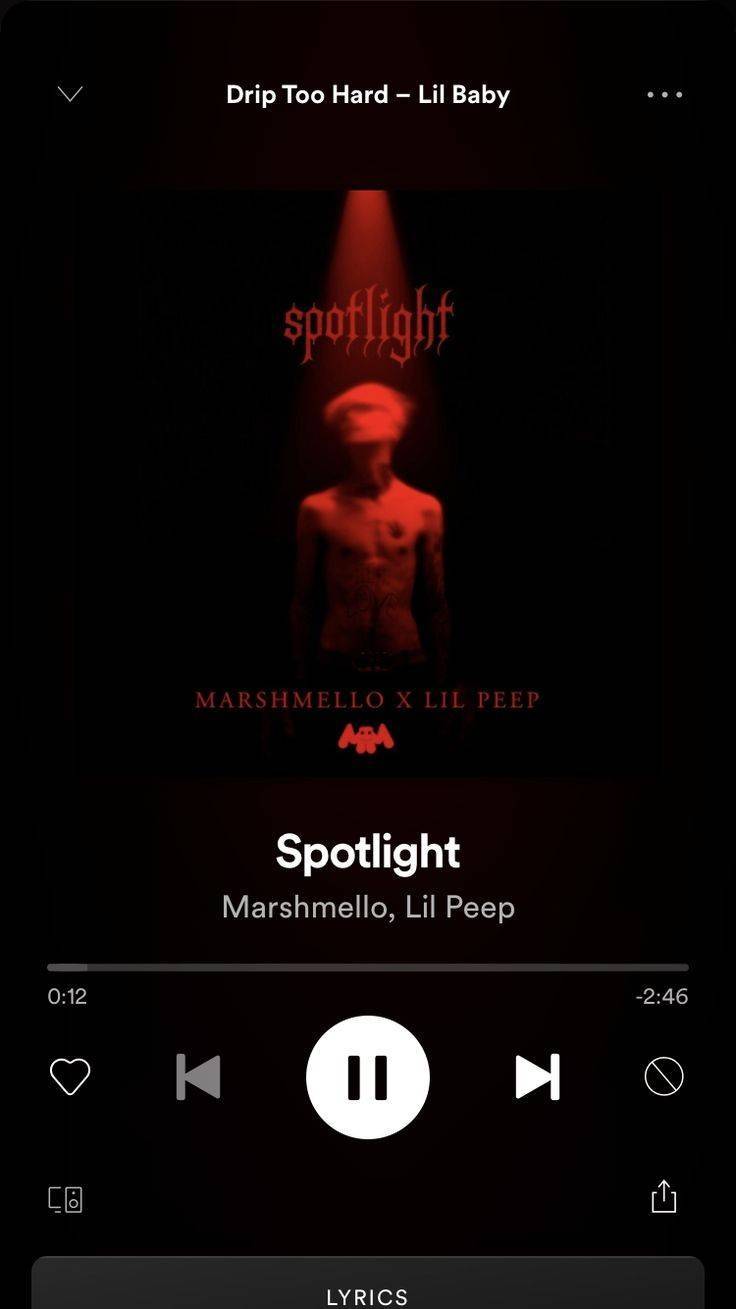Viewport: 736px width, 1309px height.
Task: Skip to the next track
Action: [x=537, y=1077]
